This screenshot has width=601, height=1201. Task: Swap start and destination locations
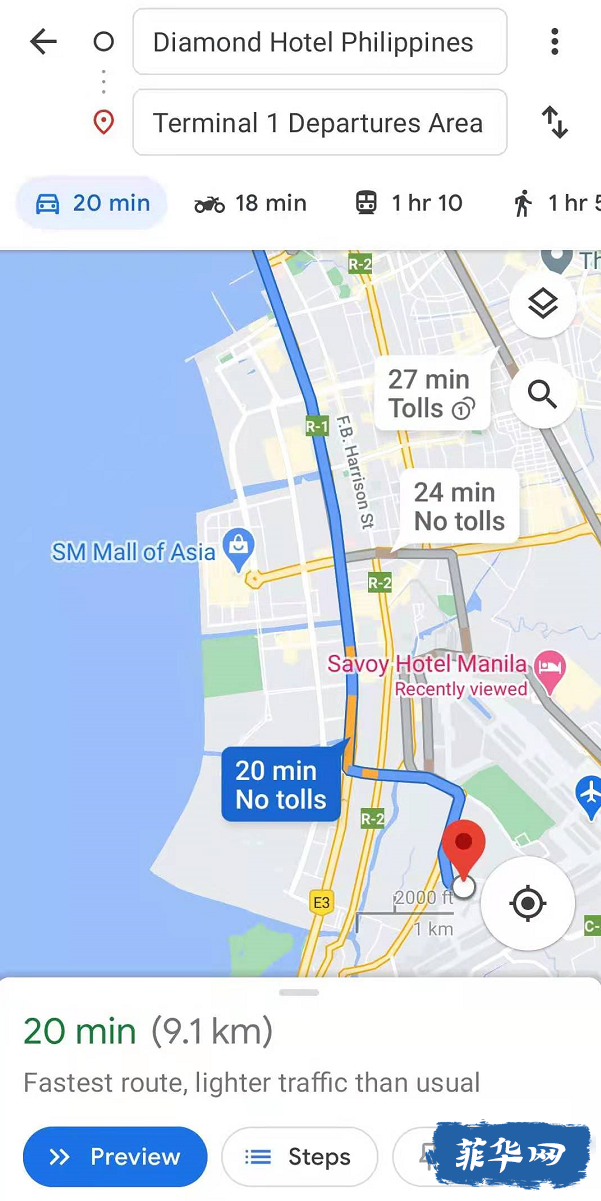click(x=554, y=123)
